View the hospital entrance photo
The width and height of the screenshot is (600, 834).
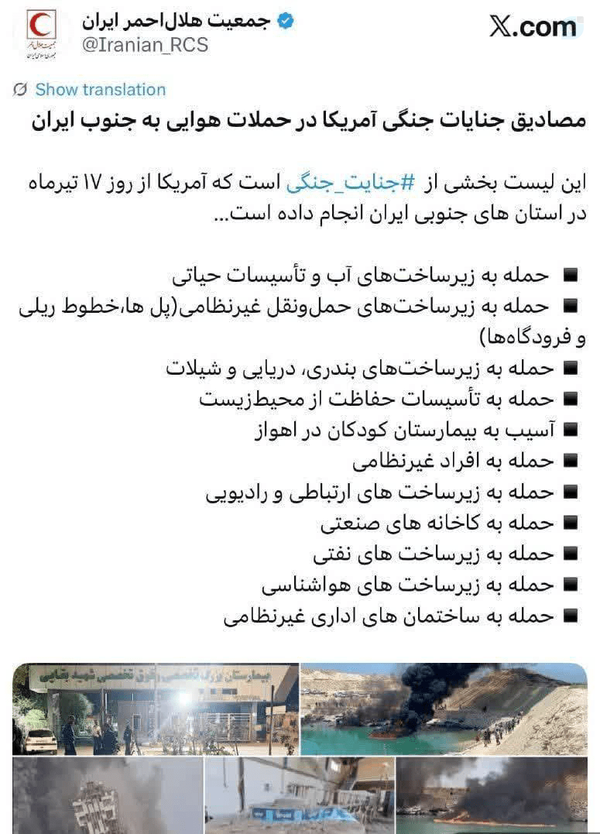tap(156, 708)
